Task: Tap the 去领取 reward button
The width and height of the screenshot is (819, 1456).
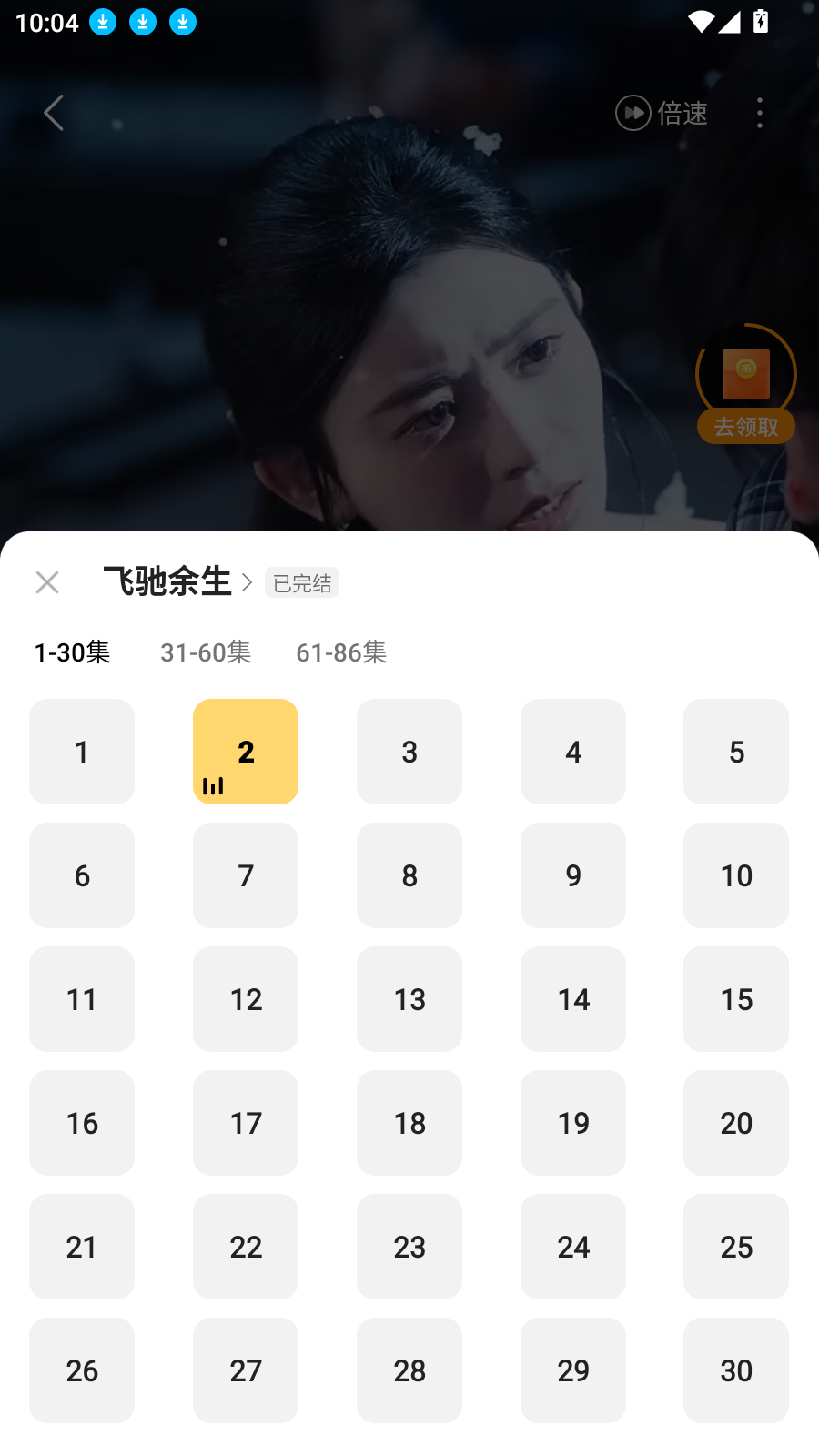Action: [x=746, y=426]
